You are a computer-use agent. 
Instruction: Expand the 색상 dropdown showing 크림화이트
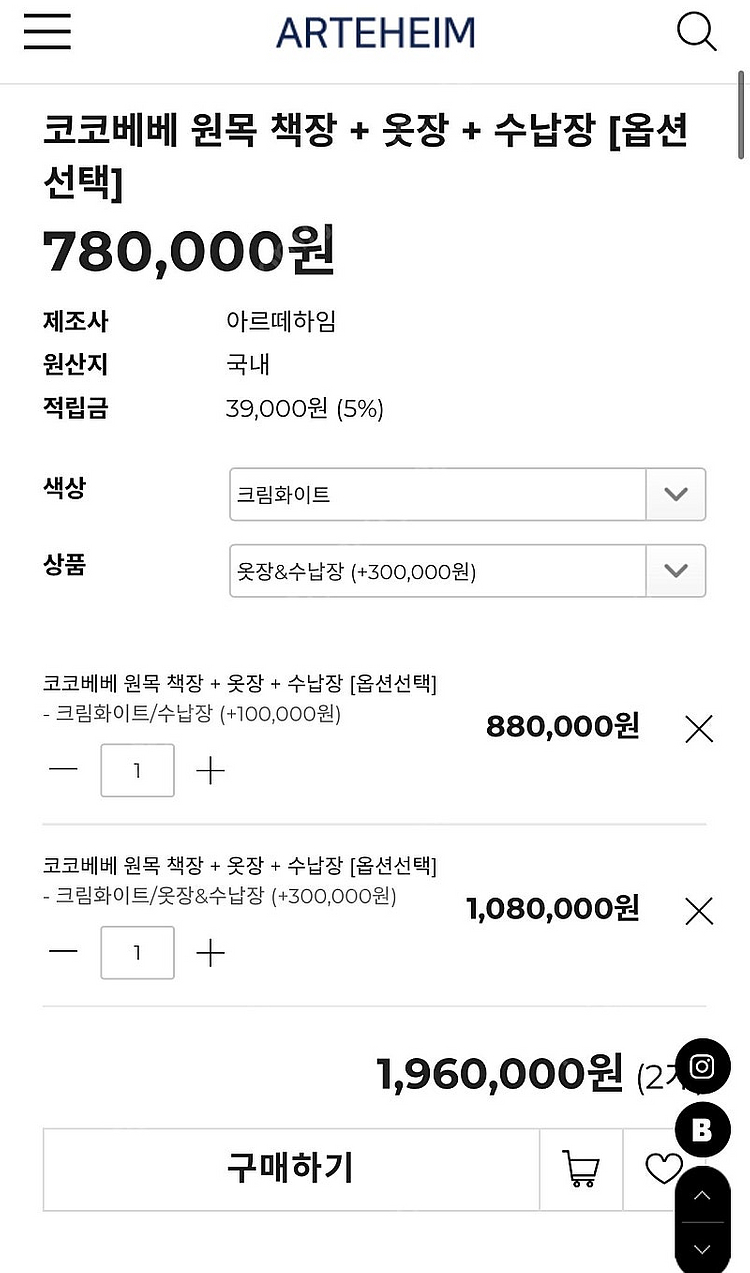(x=467, y=494)
